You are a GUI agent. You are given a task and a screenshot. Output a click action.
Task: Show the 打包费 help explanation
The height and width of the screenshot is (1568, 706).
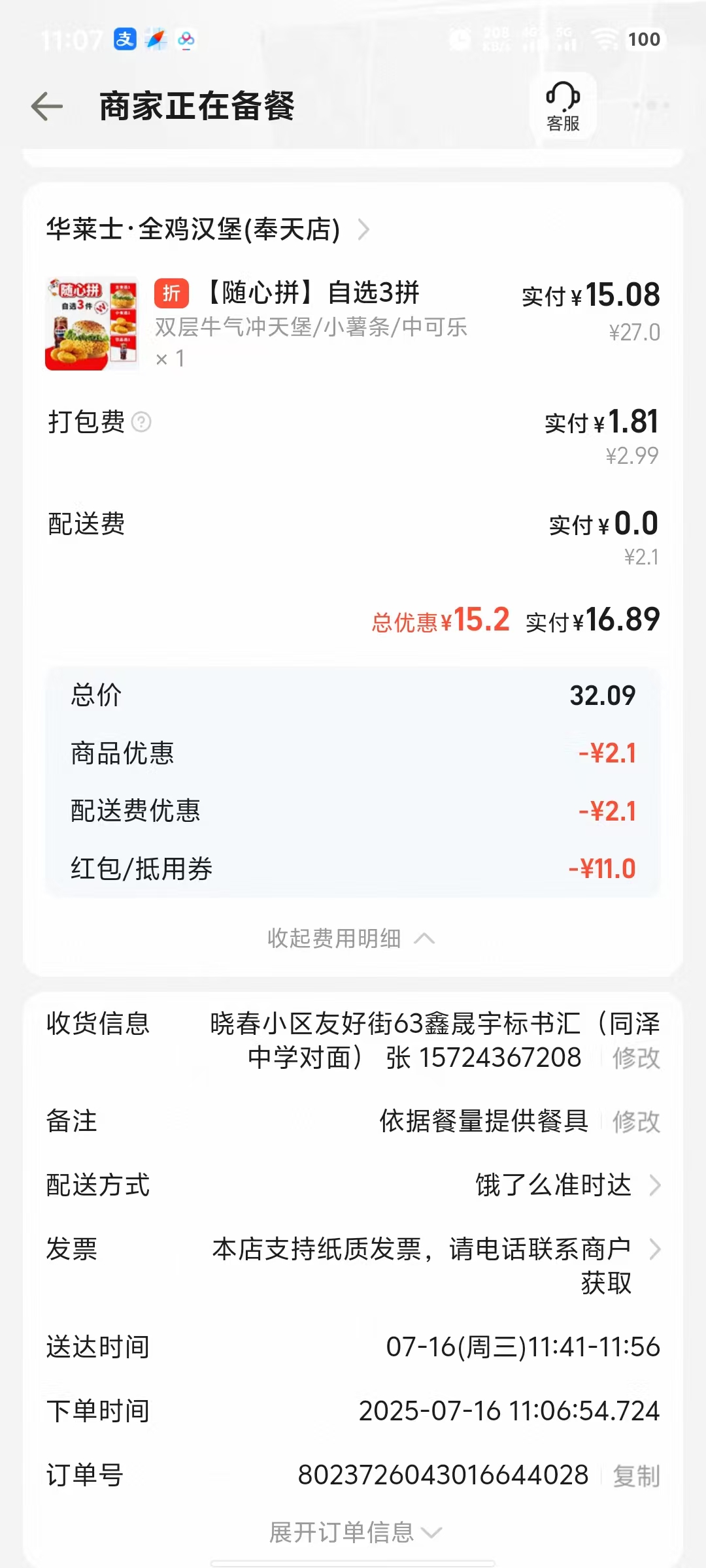coord(141,422)
